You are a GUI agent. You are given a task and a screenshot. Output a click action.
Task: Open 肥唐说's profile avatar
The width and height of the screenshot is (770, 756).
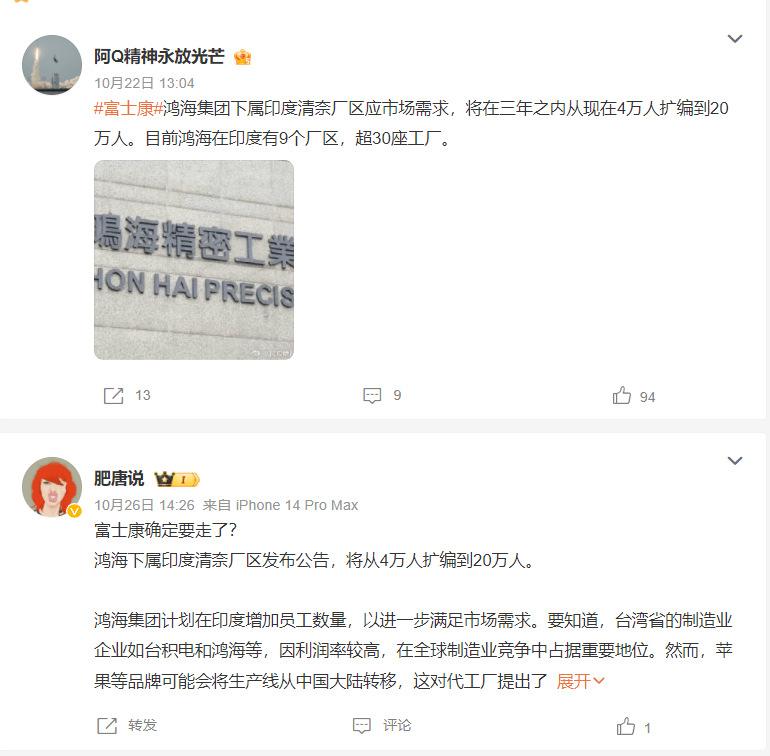(52, 487)
